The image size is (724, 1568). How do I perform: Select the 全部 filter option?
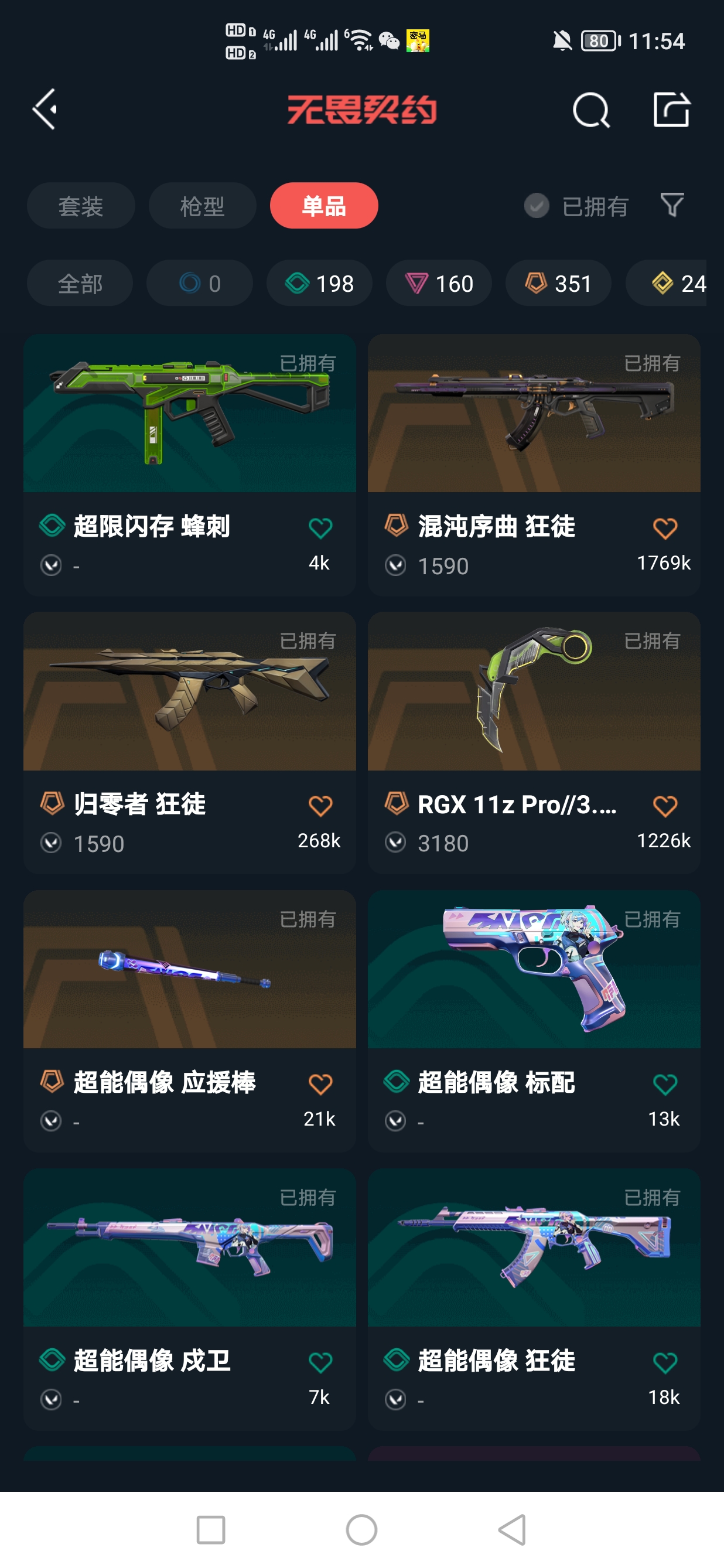click(80, 283)
